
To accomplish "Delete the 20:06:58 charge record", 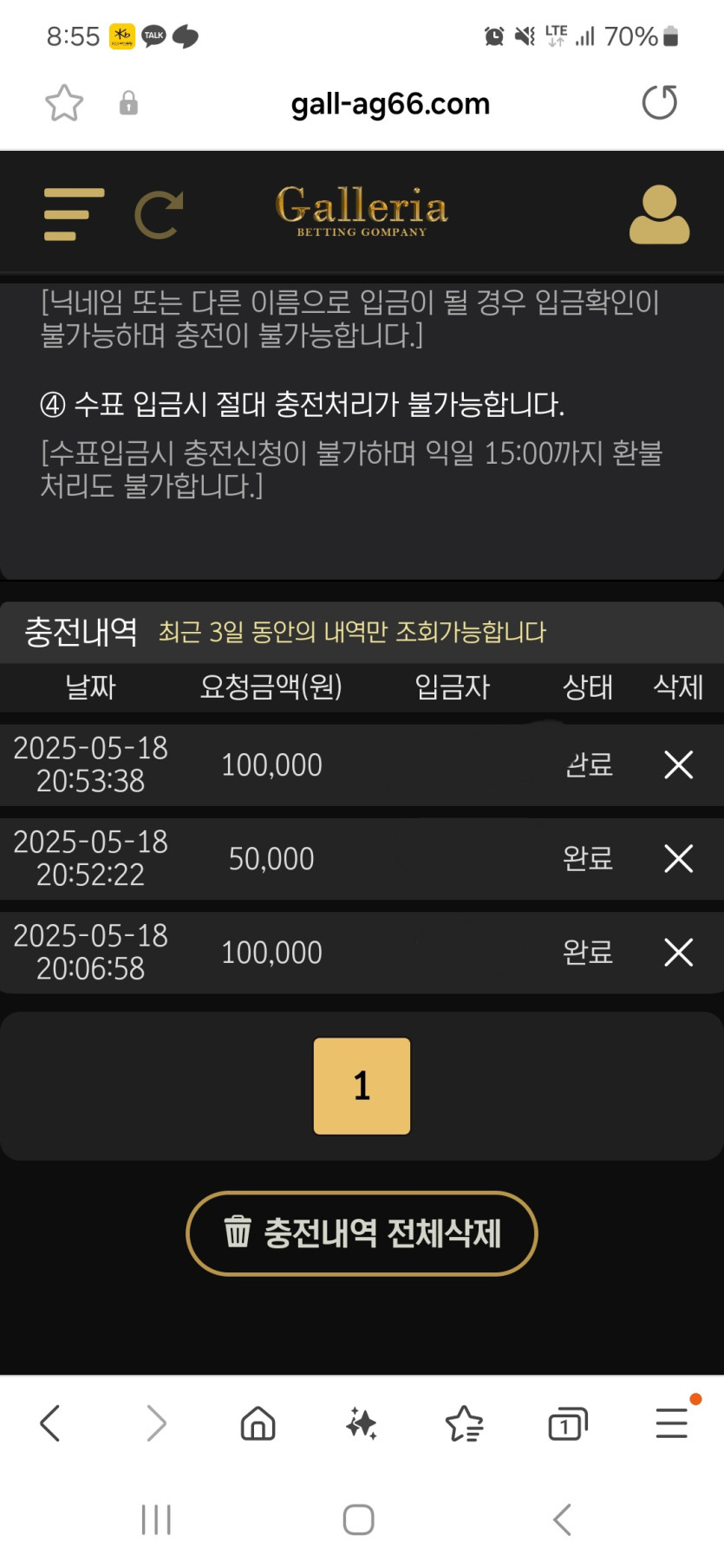I will click(x=678, y=952).
